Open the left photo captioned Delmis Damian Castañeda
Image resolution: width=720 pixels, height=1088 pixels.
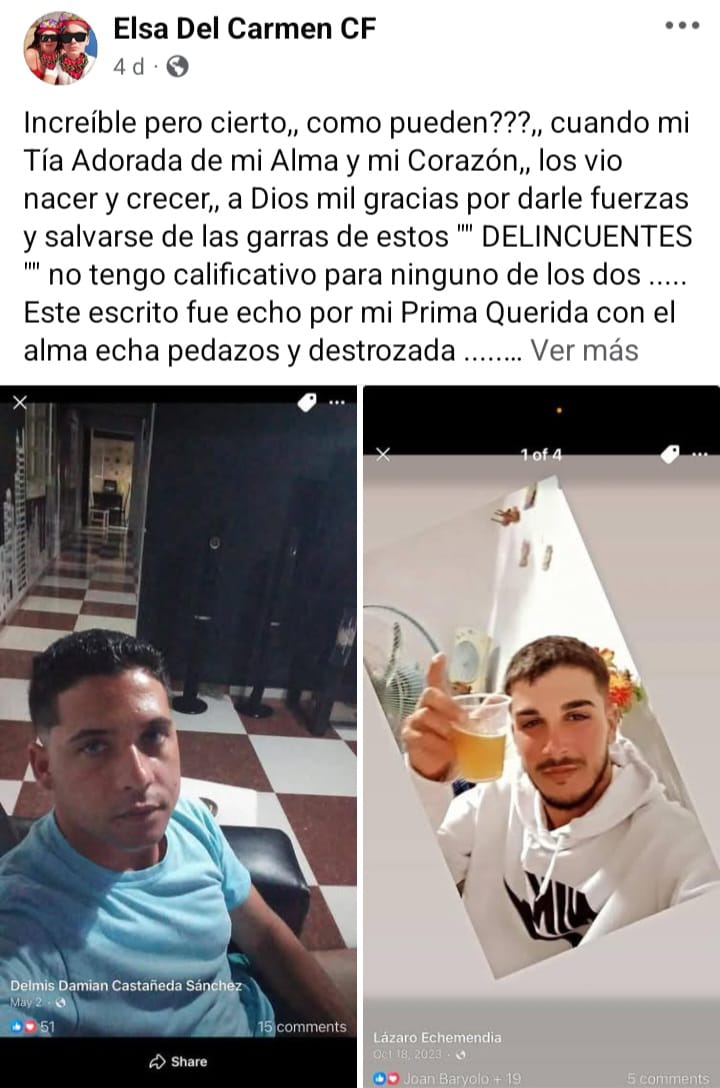click(178, 700)
